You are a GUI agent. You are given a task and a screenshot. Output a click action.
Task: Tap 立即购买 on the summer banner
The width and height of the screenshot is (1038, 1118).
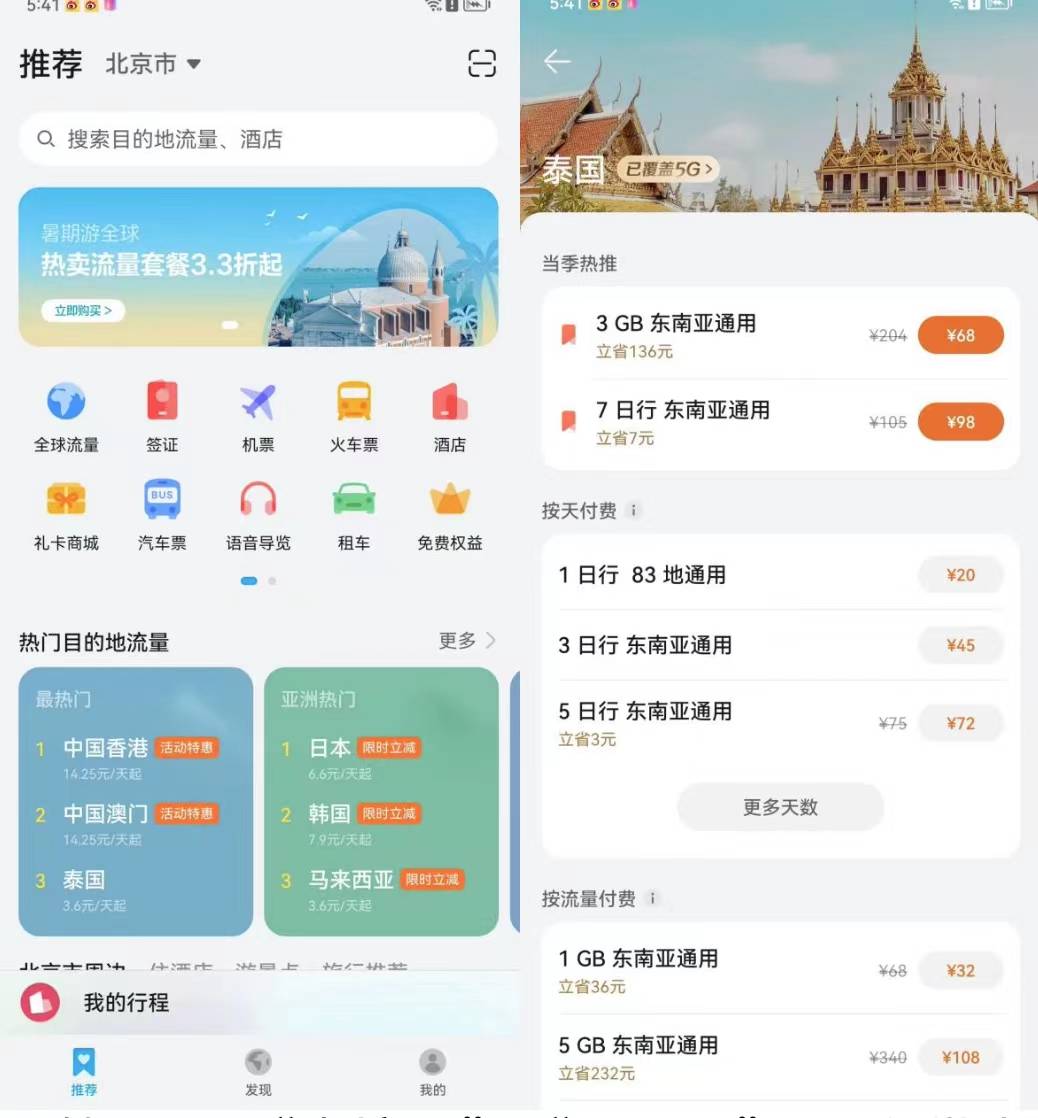[83, 311]
